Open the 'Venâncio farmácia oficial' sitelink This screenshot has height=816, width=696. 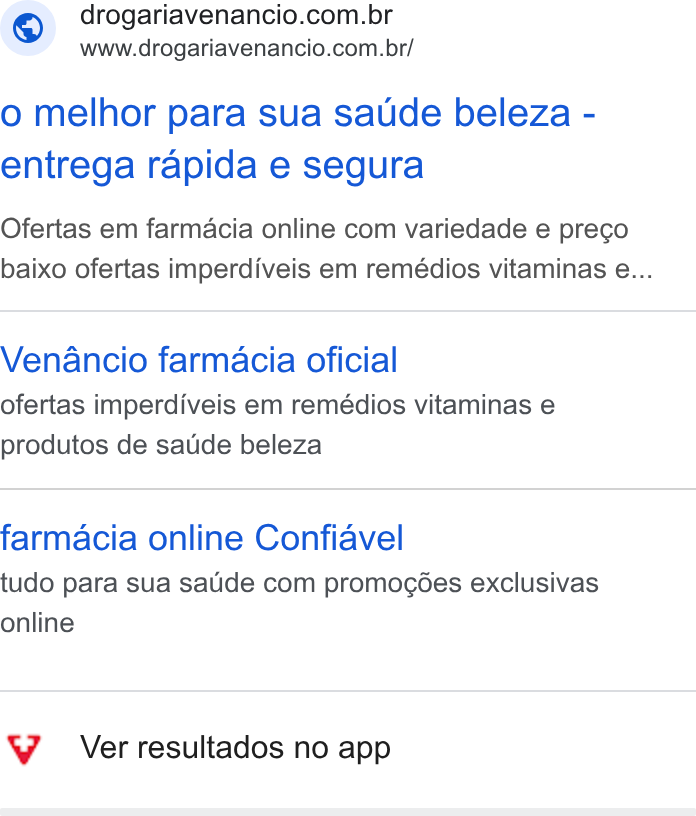(x=198, y=360)
